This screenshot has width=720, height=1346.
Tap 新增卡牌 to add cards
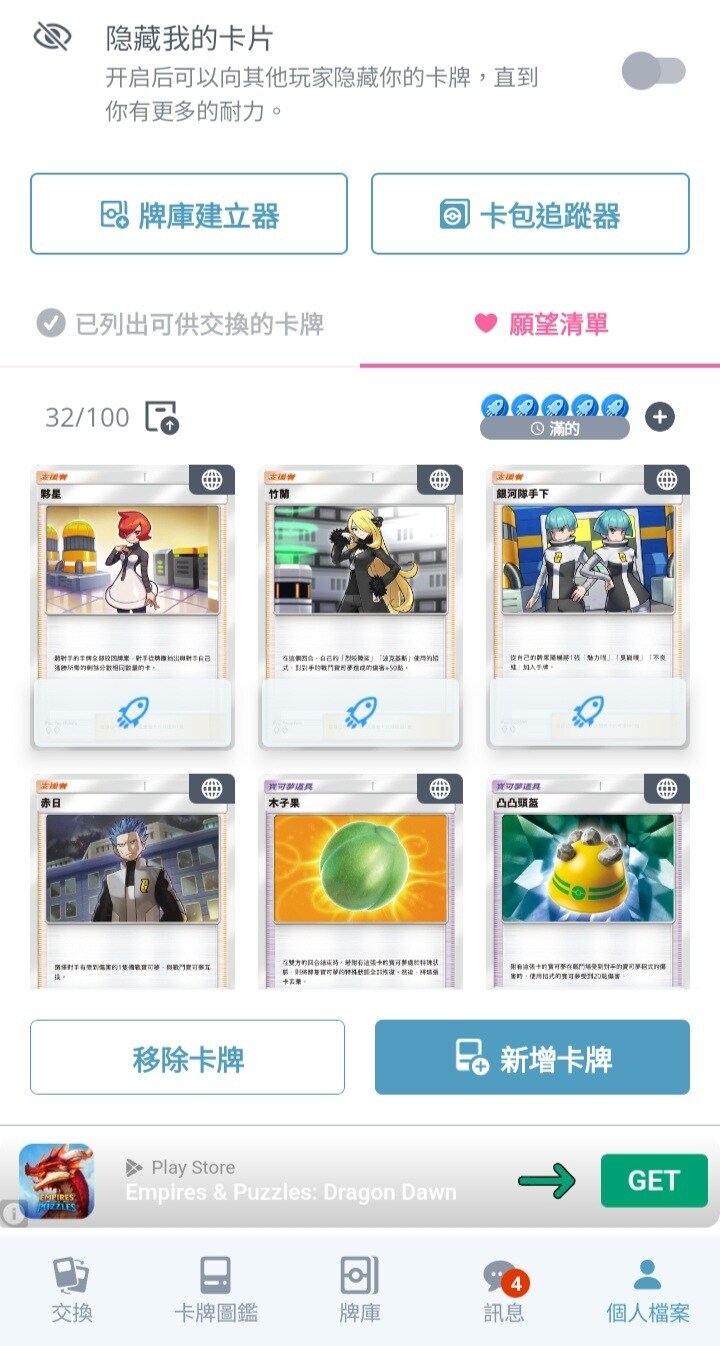[532, 1057]
